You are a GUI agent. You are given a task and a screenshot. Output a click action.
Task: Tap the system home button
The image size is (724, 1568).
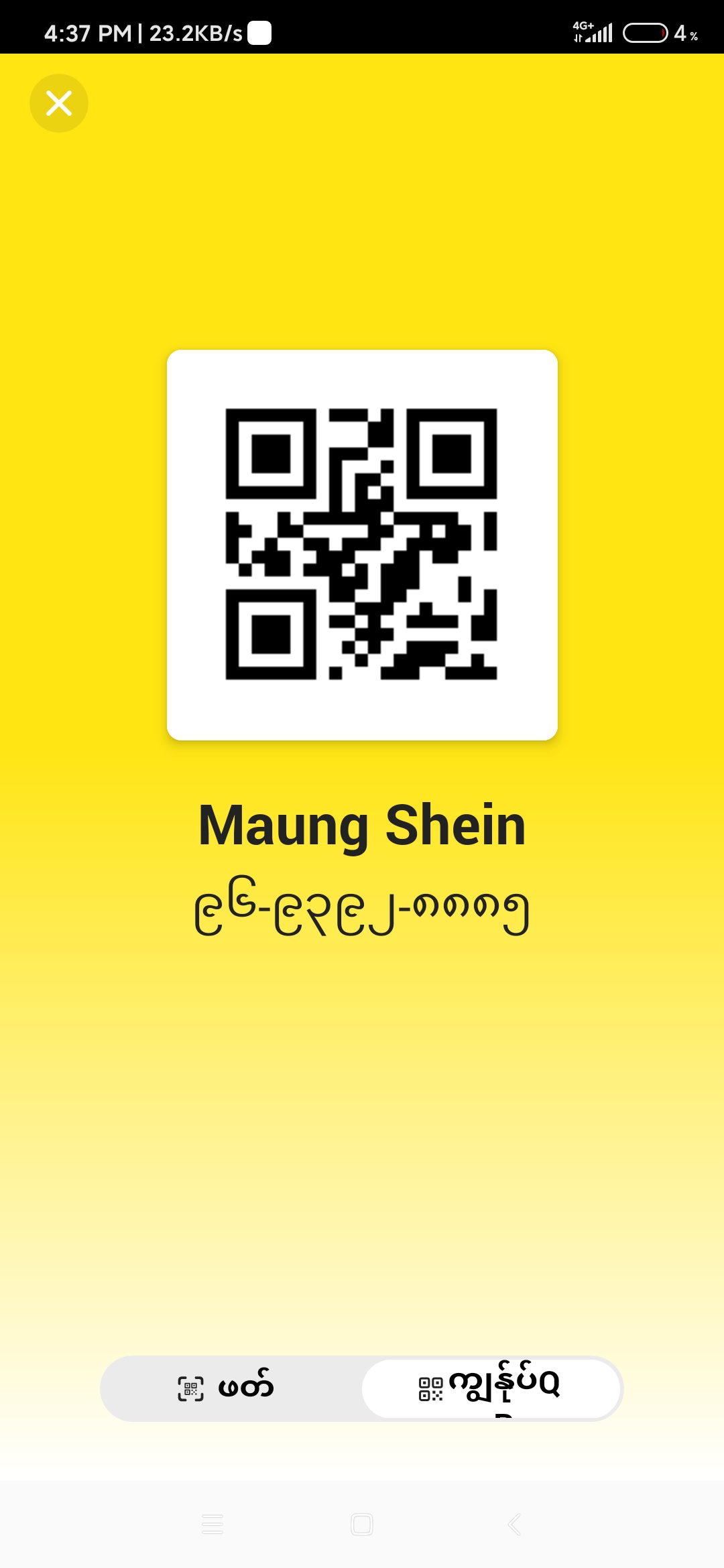[362, 1524]
